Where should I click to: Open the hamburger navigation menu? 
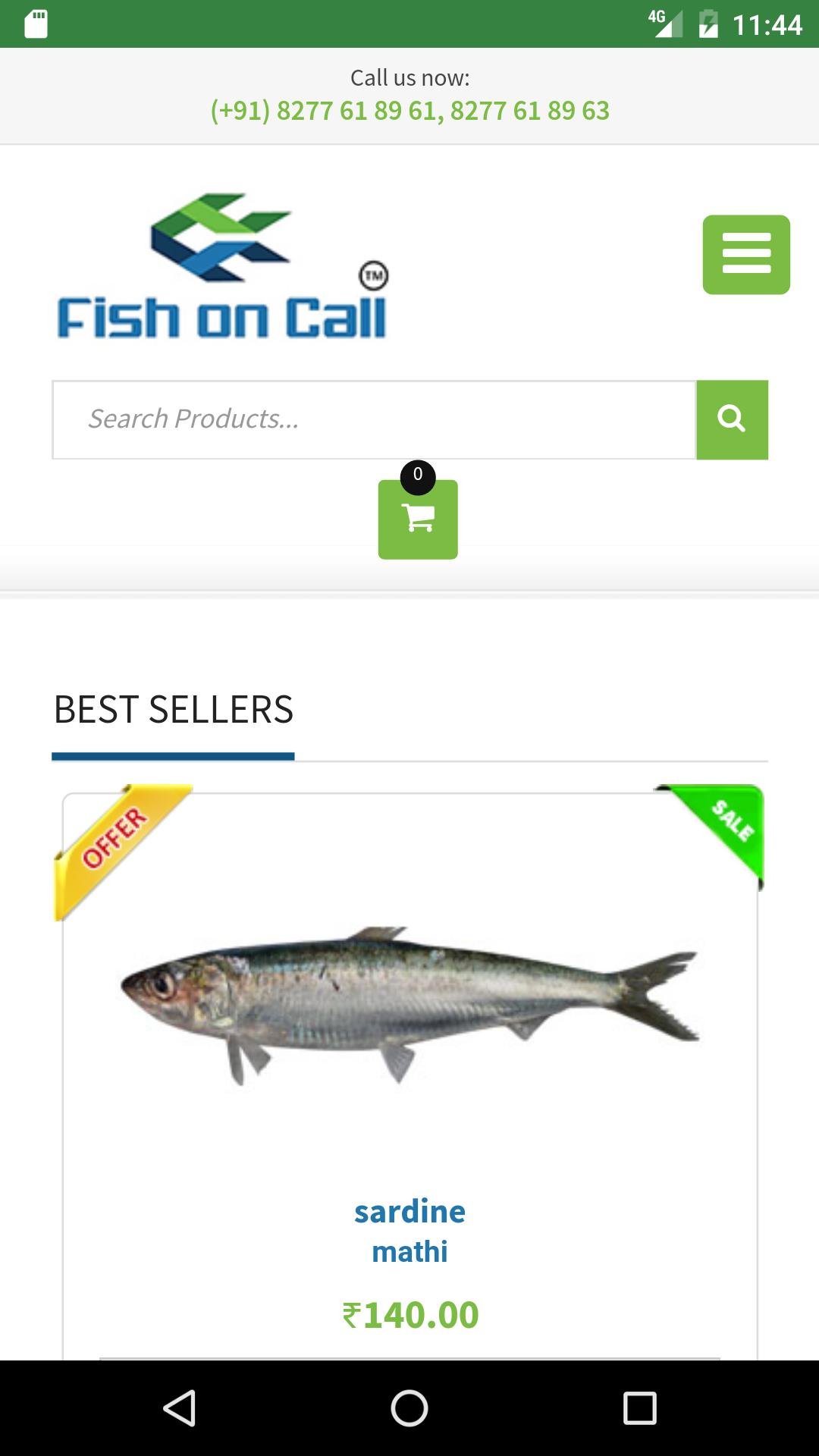[x=745, y=255]
